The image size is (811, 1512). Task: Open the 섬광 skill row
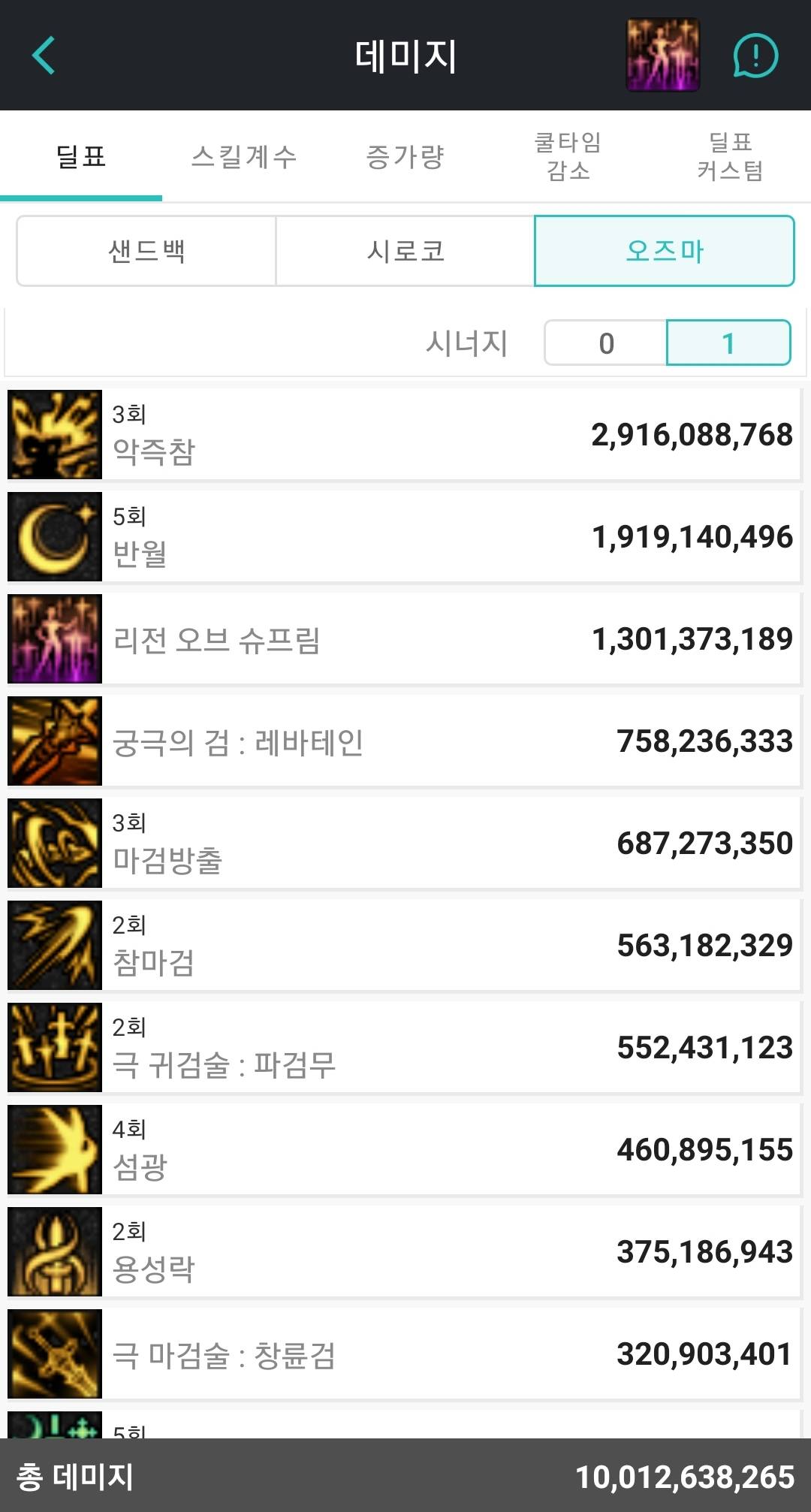pyautogui.click(x=404, y=1149)
